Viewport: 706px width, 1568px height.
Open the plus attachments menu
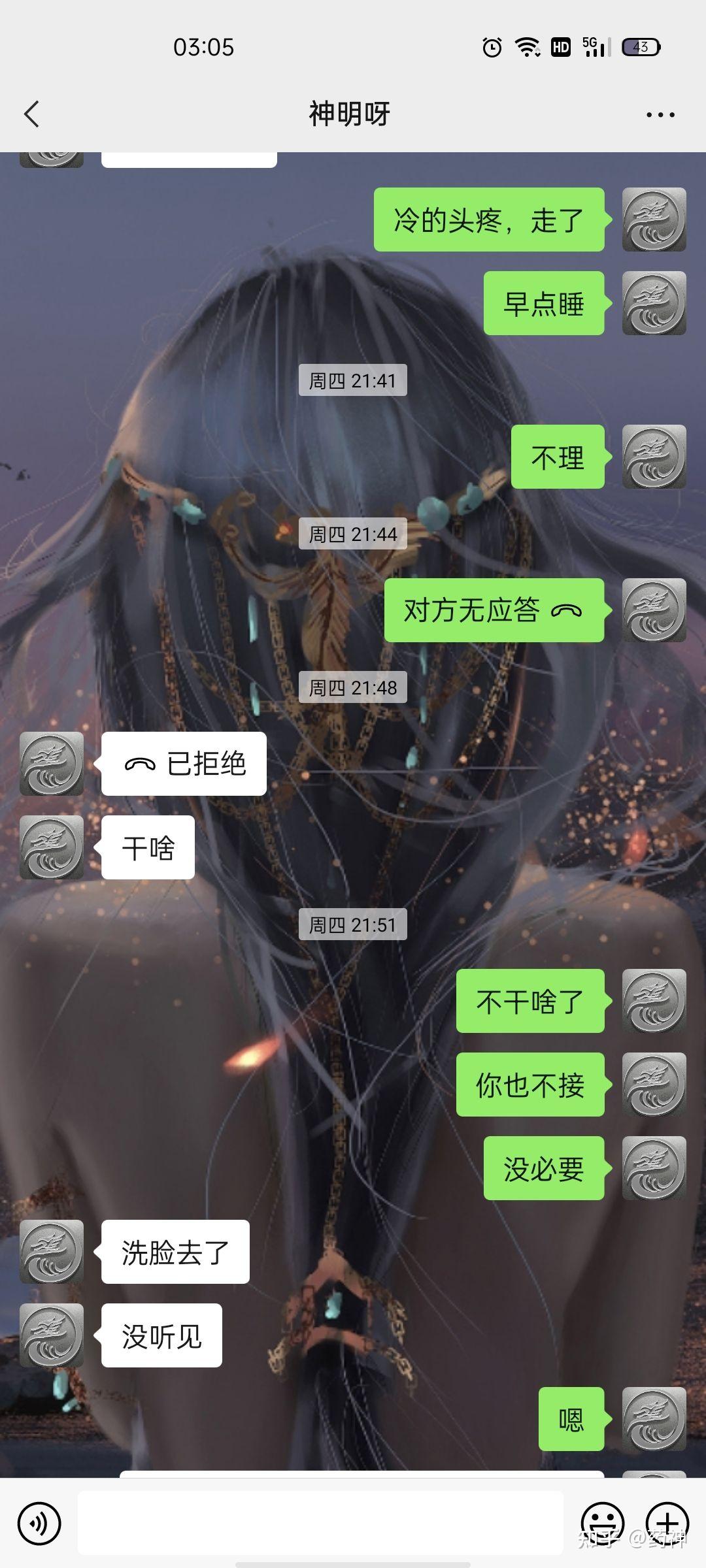tap(667, 1524)
